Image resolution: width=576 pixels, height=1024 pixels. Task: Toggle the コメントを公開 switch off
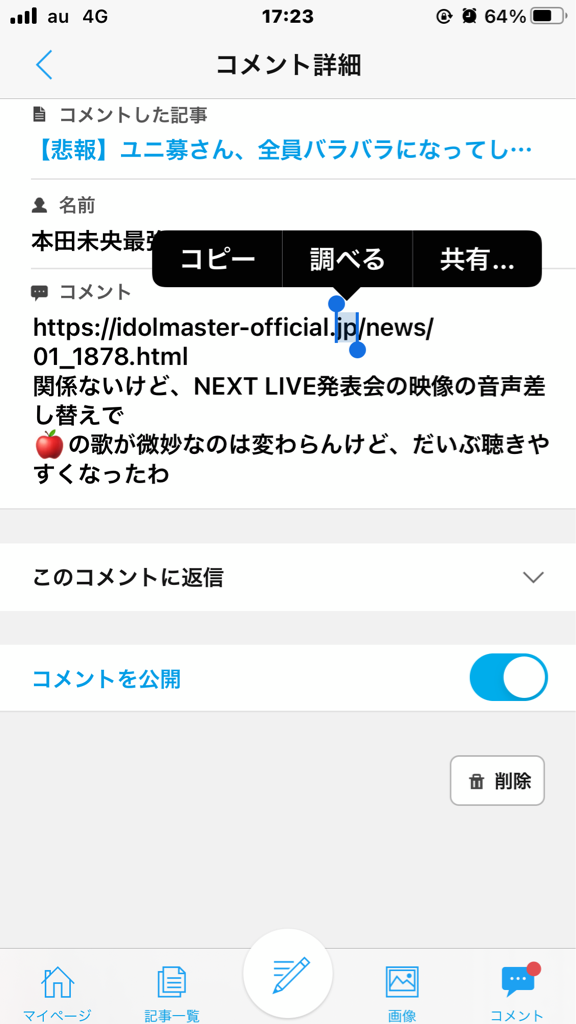(x=508, y=677)
